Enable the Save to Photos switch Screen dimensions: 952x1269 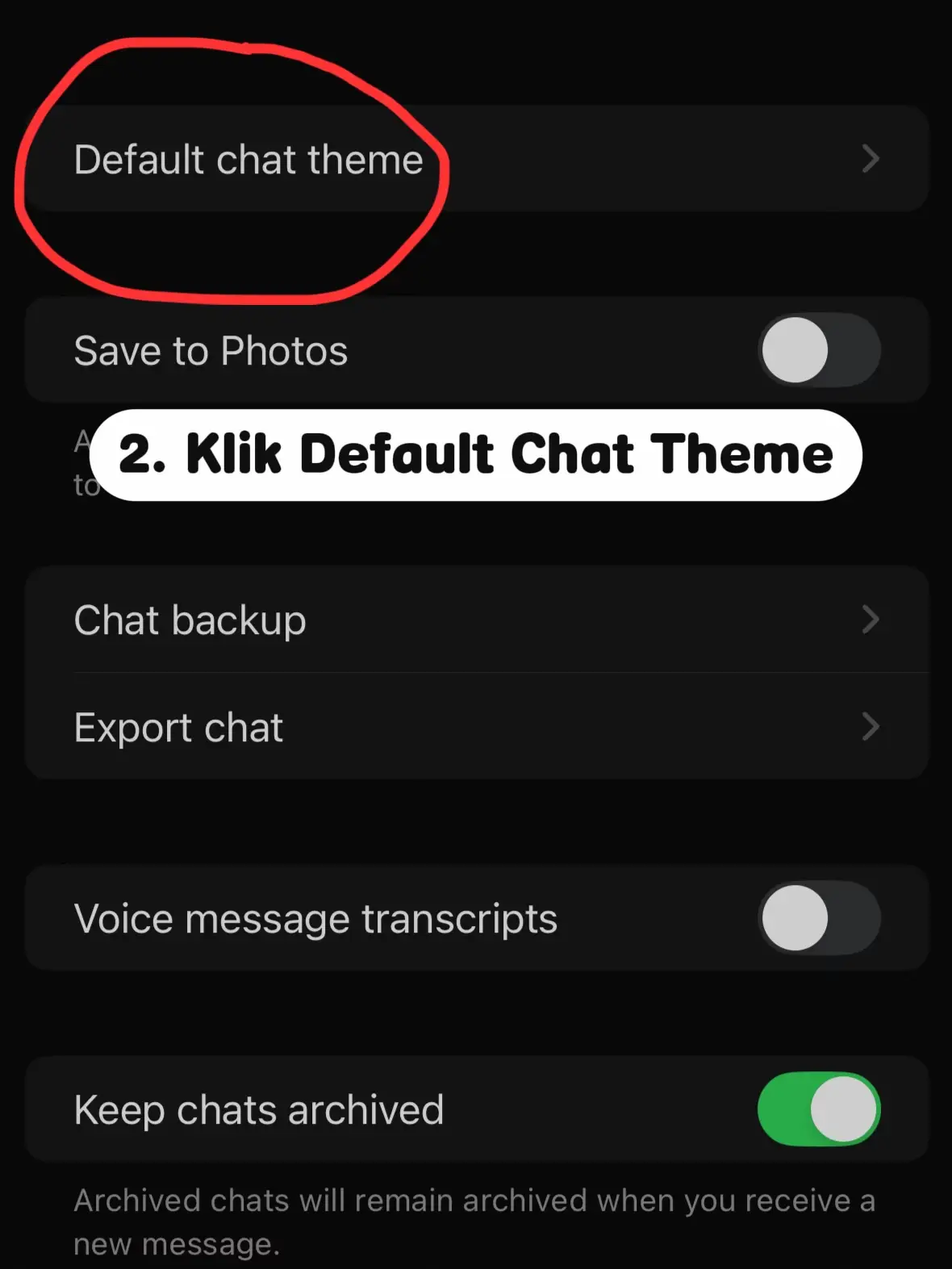[818, 350]
